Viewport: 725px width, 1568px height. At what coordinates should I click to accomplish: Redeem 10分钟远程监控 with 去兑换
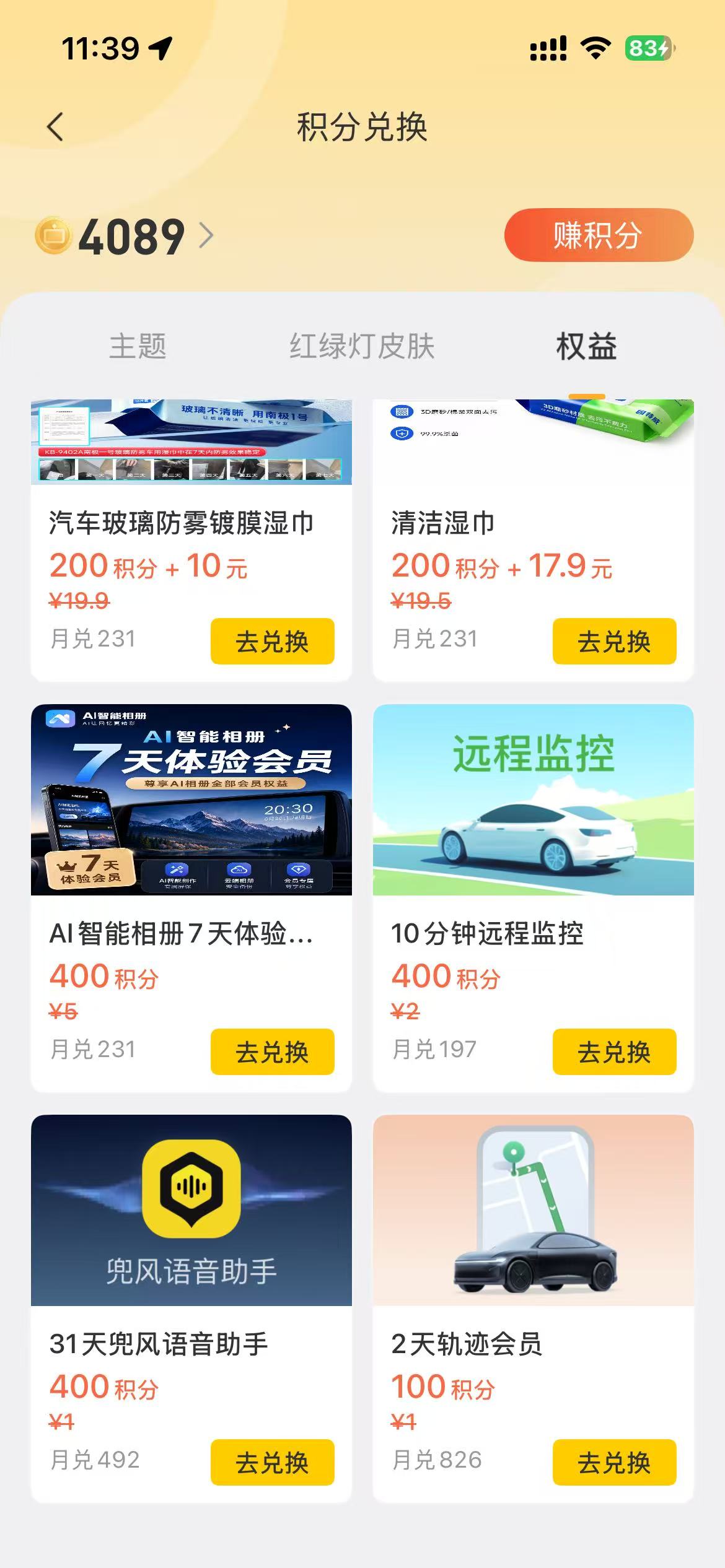[614, 1052]
